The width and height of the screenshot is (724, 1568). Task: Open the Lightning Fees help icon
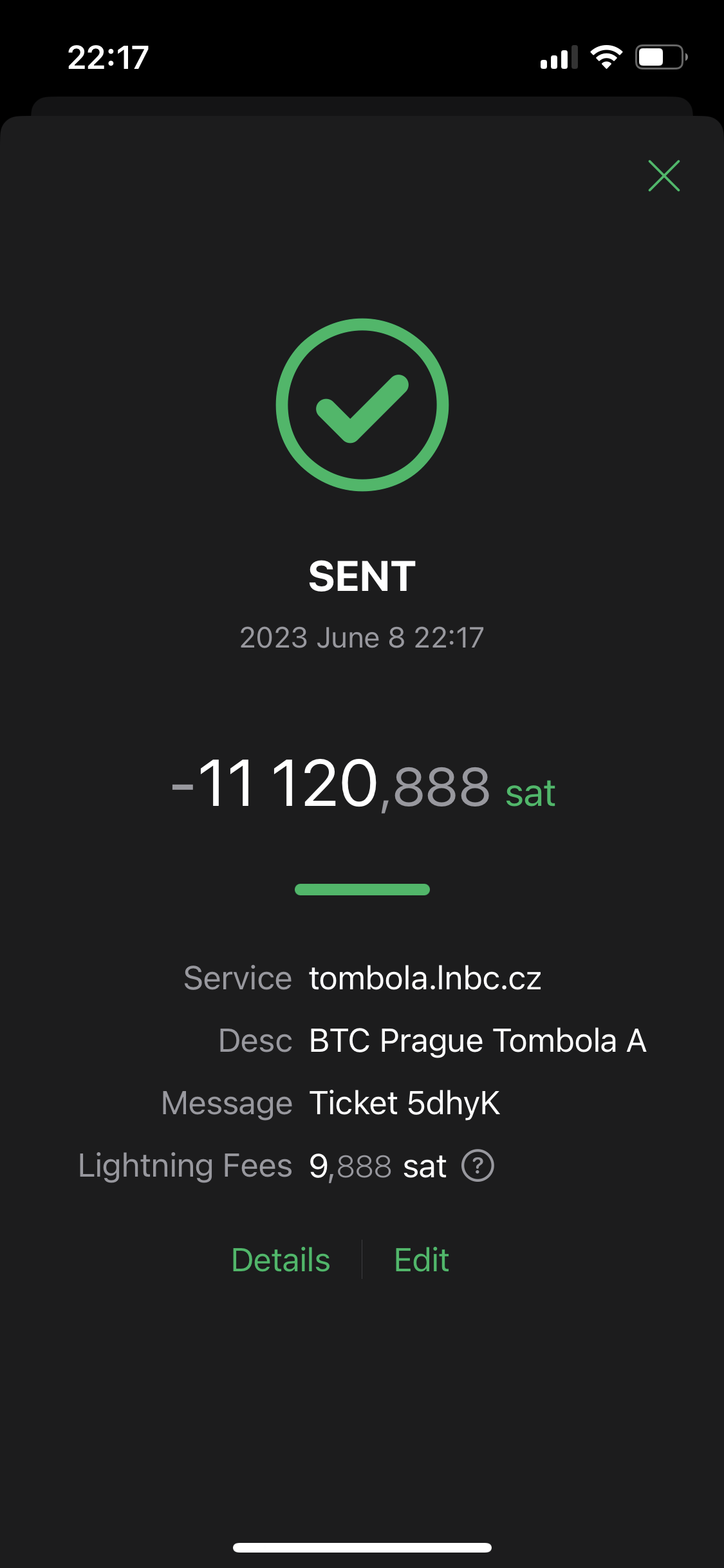point(478,1166)
